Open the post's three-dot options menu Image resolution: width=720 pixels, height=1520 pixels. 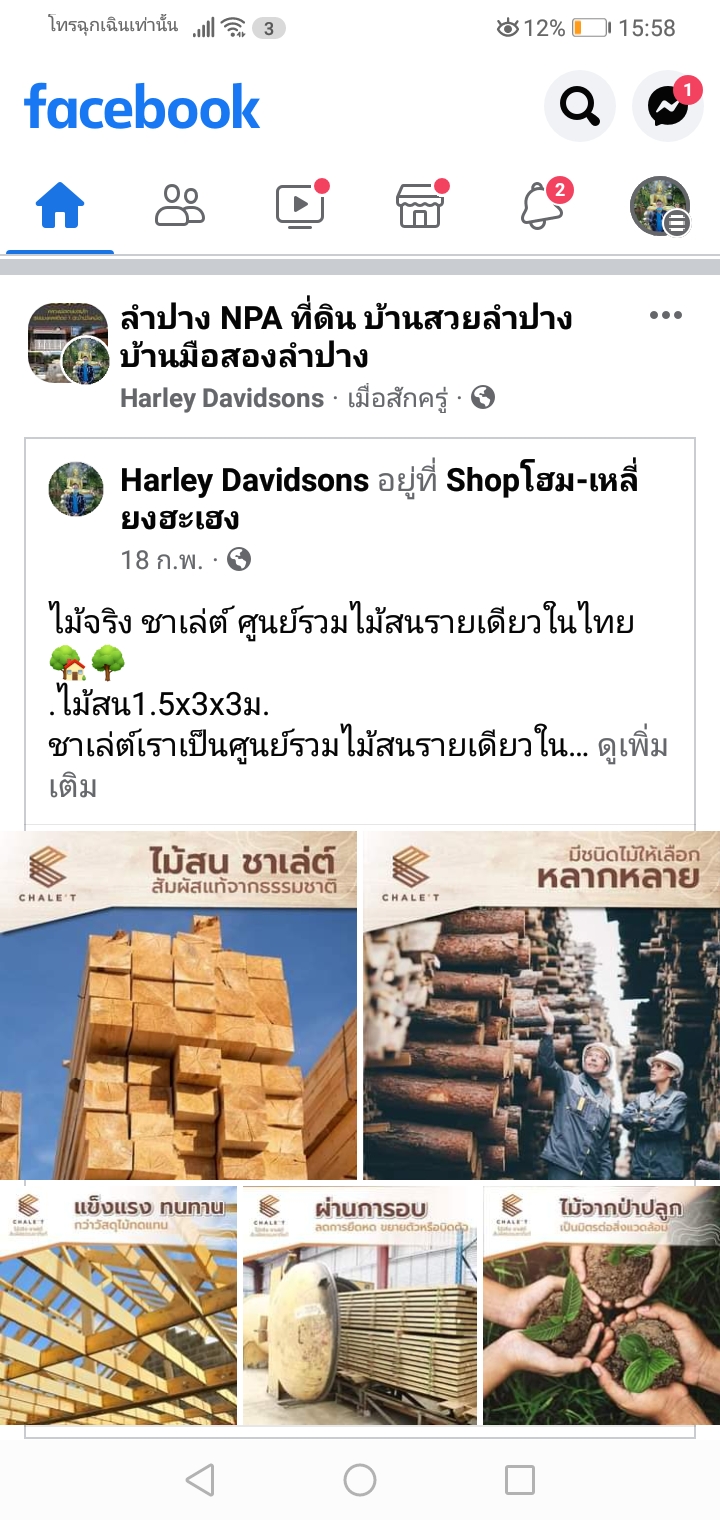coord(665,316)
